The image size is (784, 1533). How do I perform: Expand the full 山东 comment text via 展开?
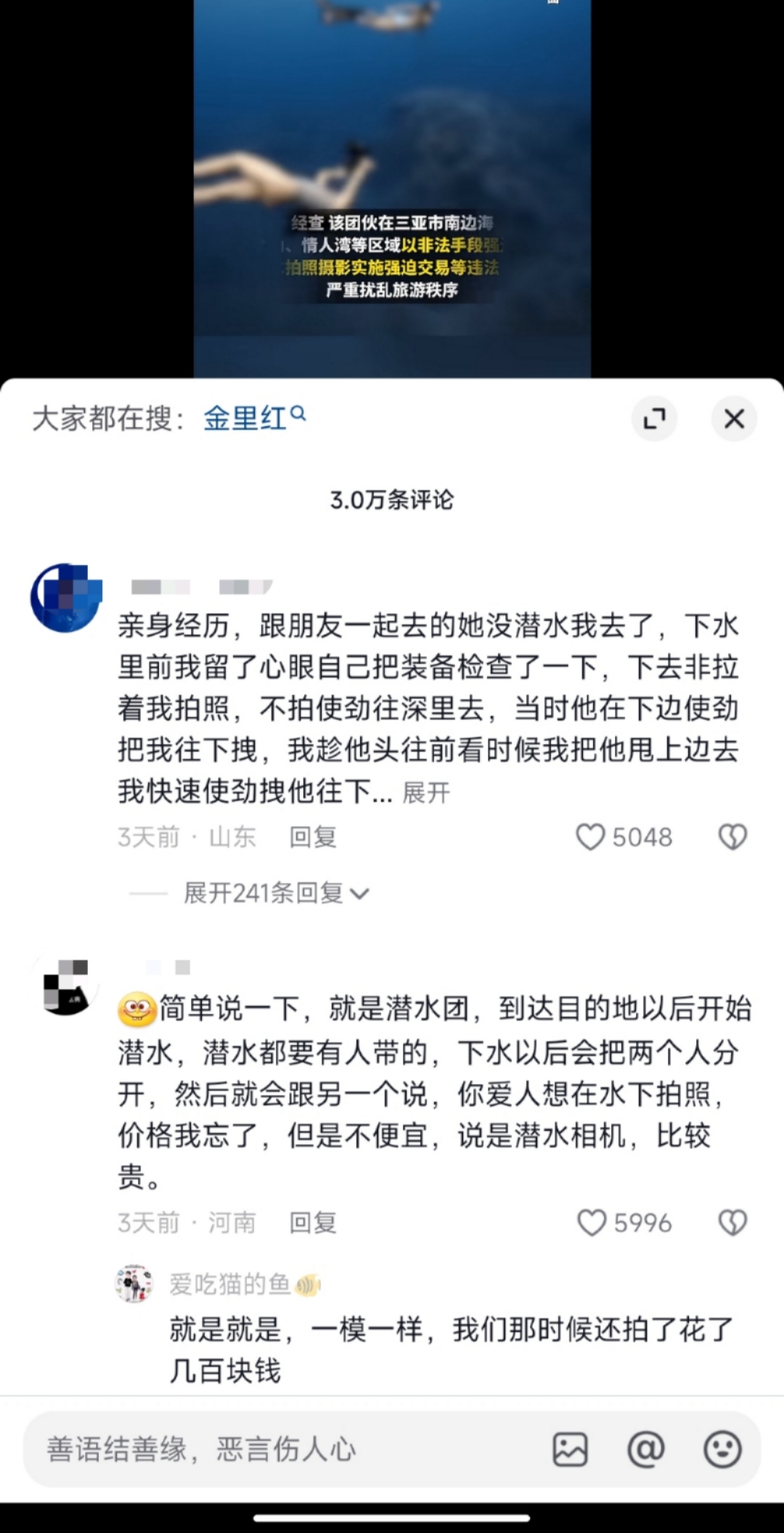[x=426, y=792]
